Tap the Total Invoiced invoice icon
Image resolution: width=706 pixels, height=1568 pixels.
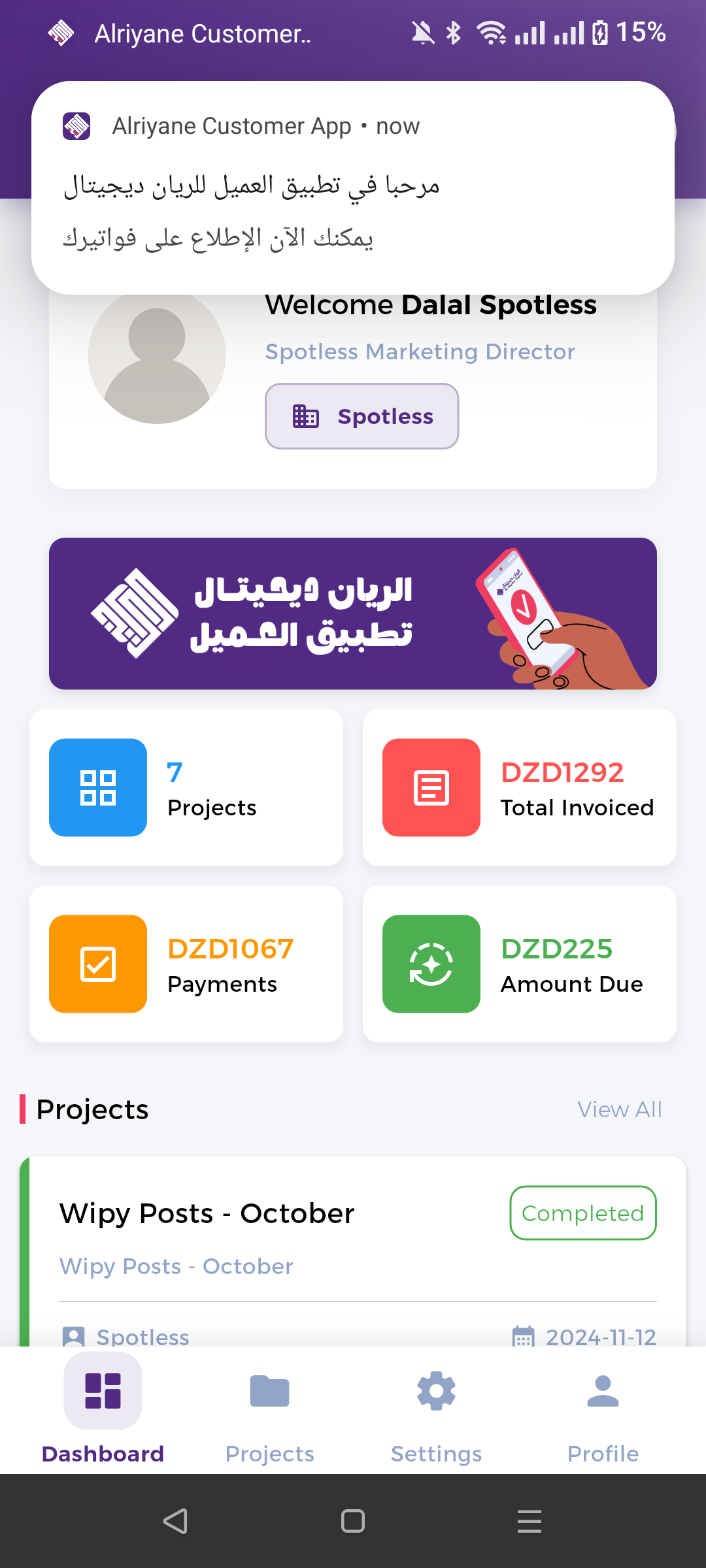point(431,787)
